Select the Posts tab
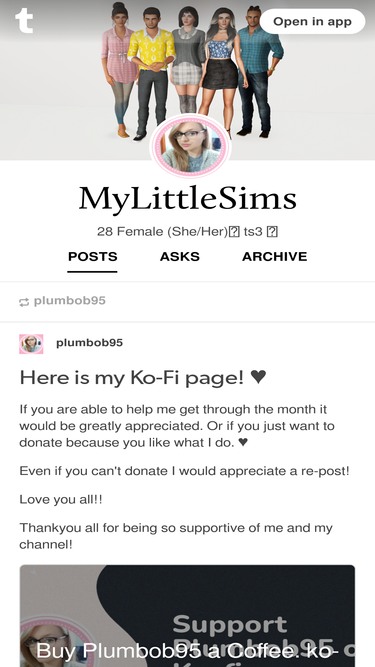375x667 pixels. tap(93, 257)
